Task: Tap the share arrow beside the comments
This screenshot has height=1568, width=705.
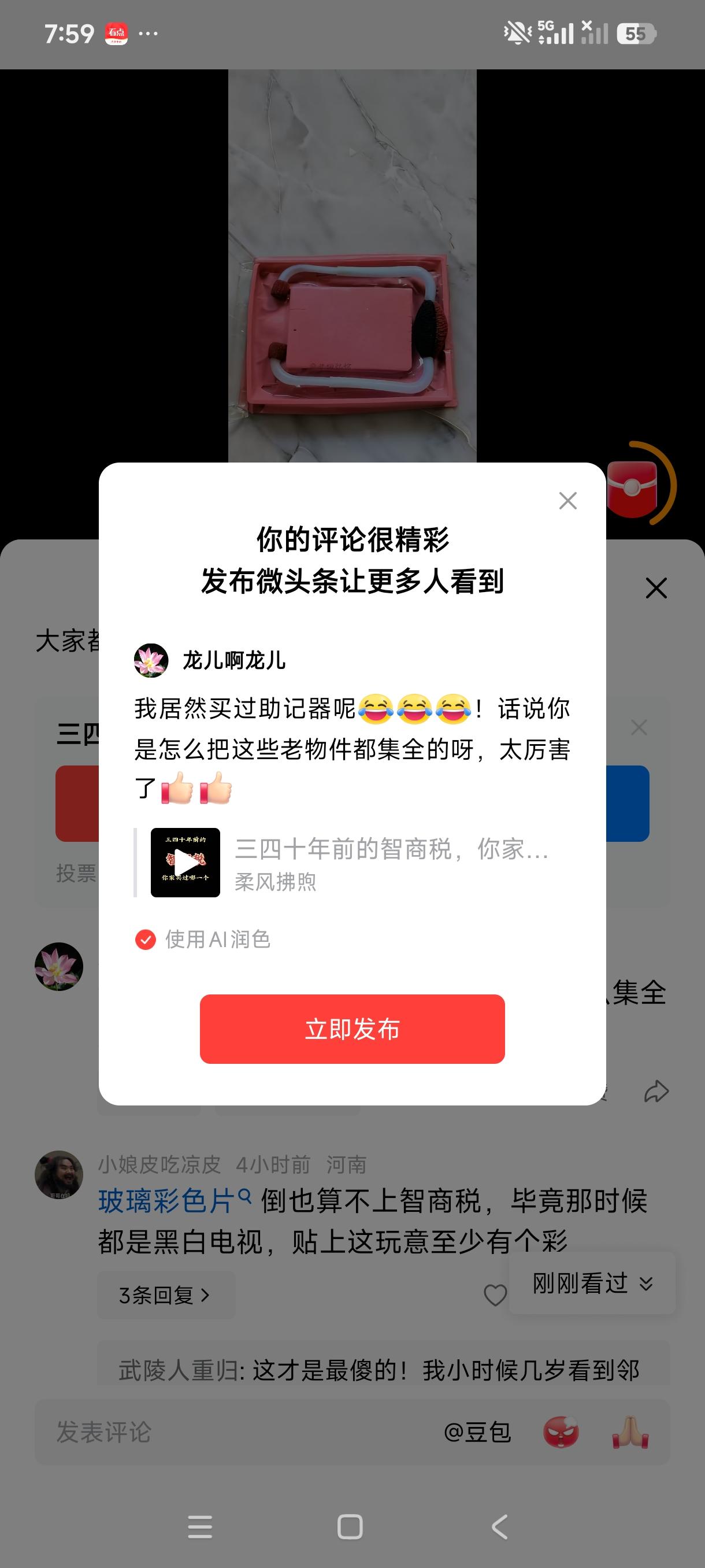Action: (656, 1092)
